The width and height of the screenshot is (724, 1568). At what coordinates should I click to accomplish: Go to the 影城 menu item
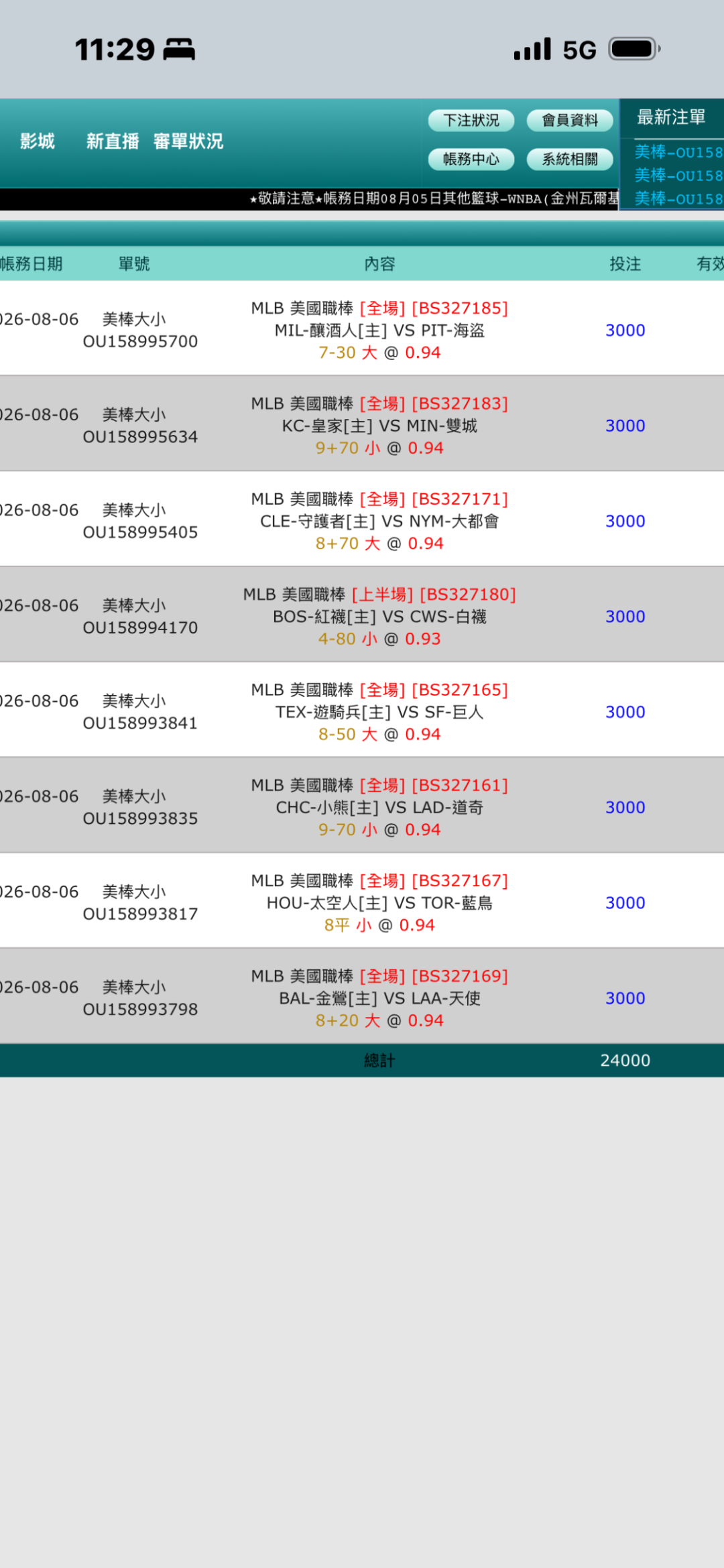[x=38, y=141]
